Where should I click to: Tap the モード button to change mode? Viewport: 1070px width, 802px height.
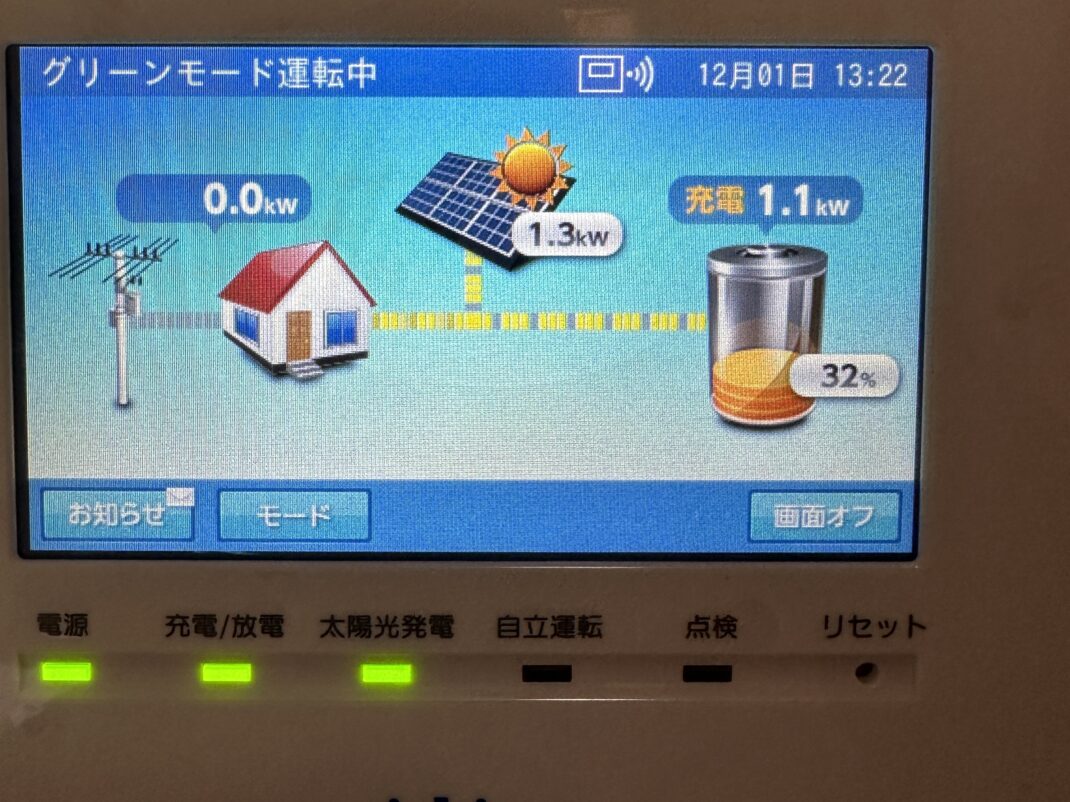point(293,516)
